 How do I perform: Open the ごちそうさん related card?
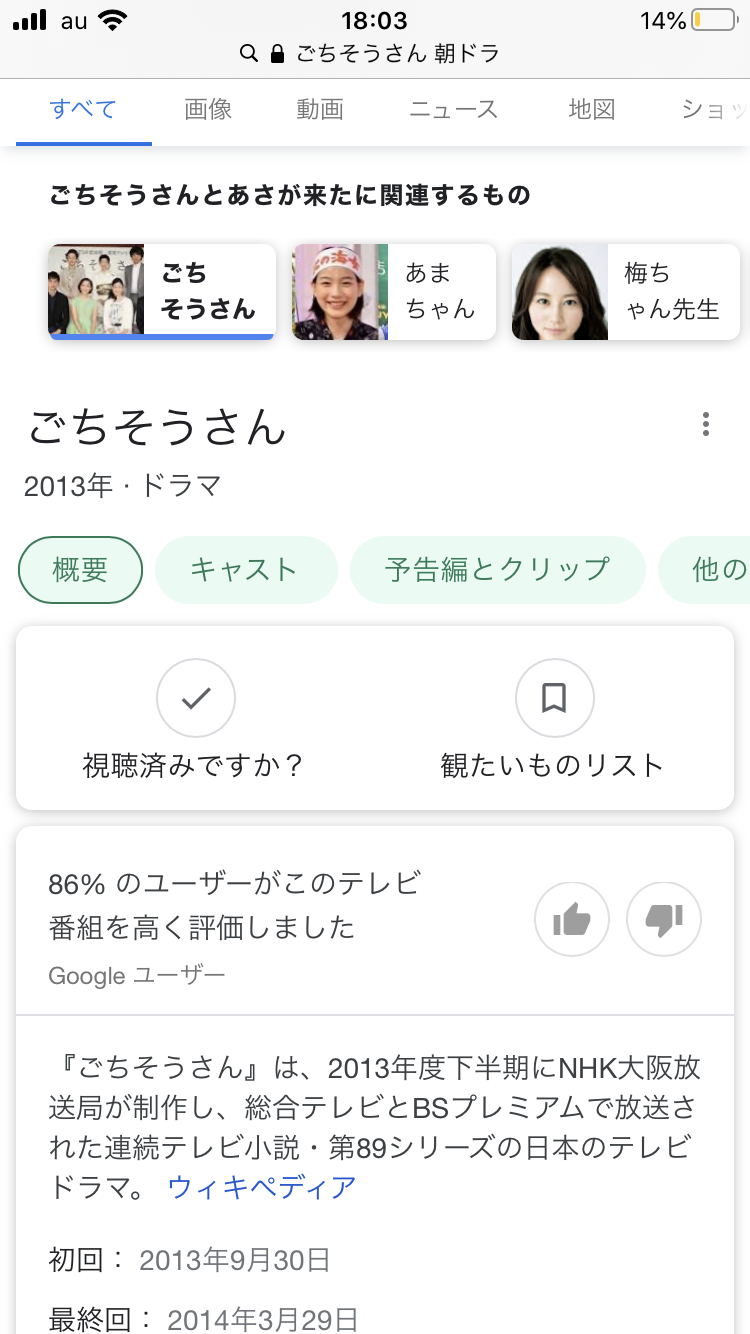[x=162, y=291]
